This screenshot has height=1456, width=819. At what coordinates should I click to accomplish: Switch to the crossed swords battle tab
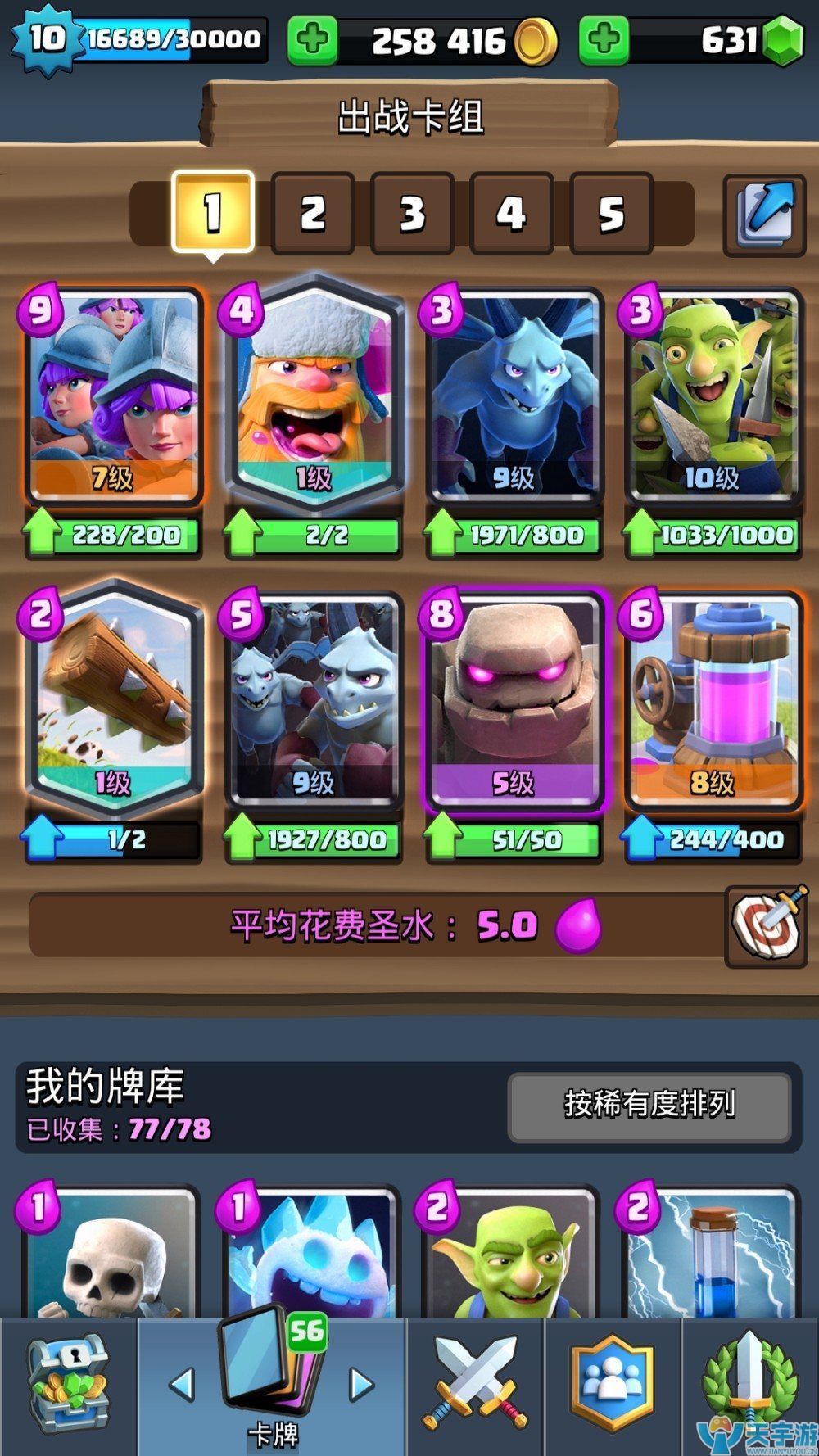(x=475, y=1386)
